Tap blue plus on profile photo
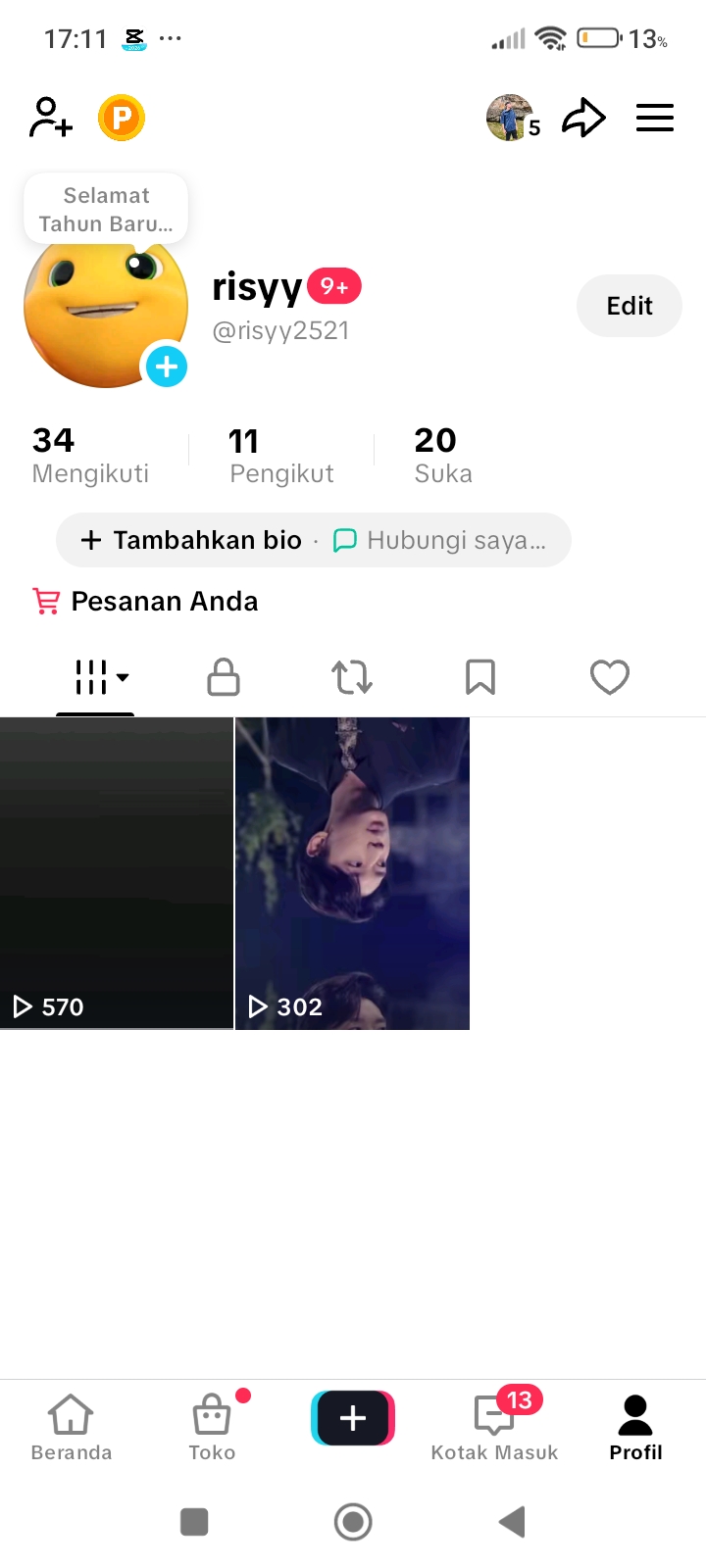The image size is (706, 1568). pyautogui.click(x=167, y=367)
